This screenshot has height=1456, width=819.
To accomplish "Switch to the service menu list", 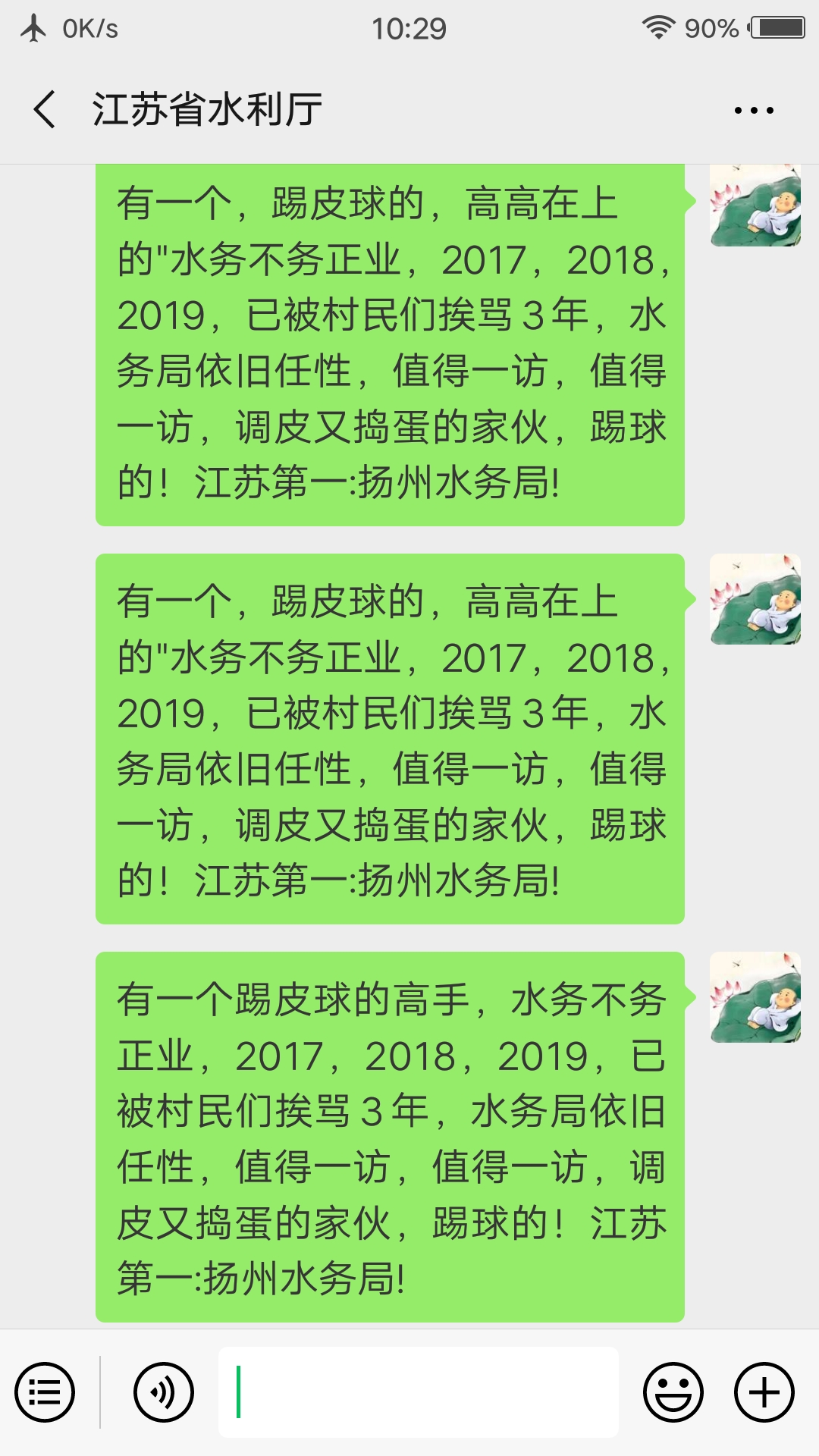I will [45, 1392].
